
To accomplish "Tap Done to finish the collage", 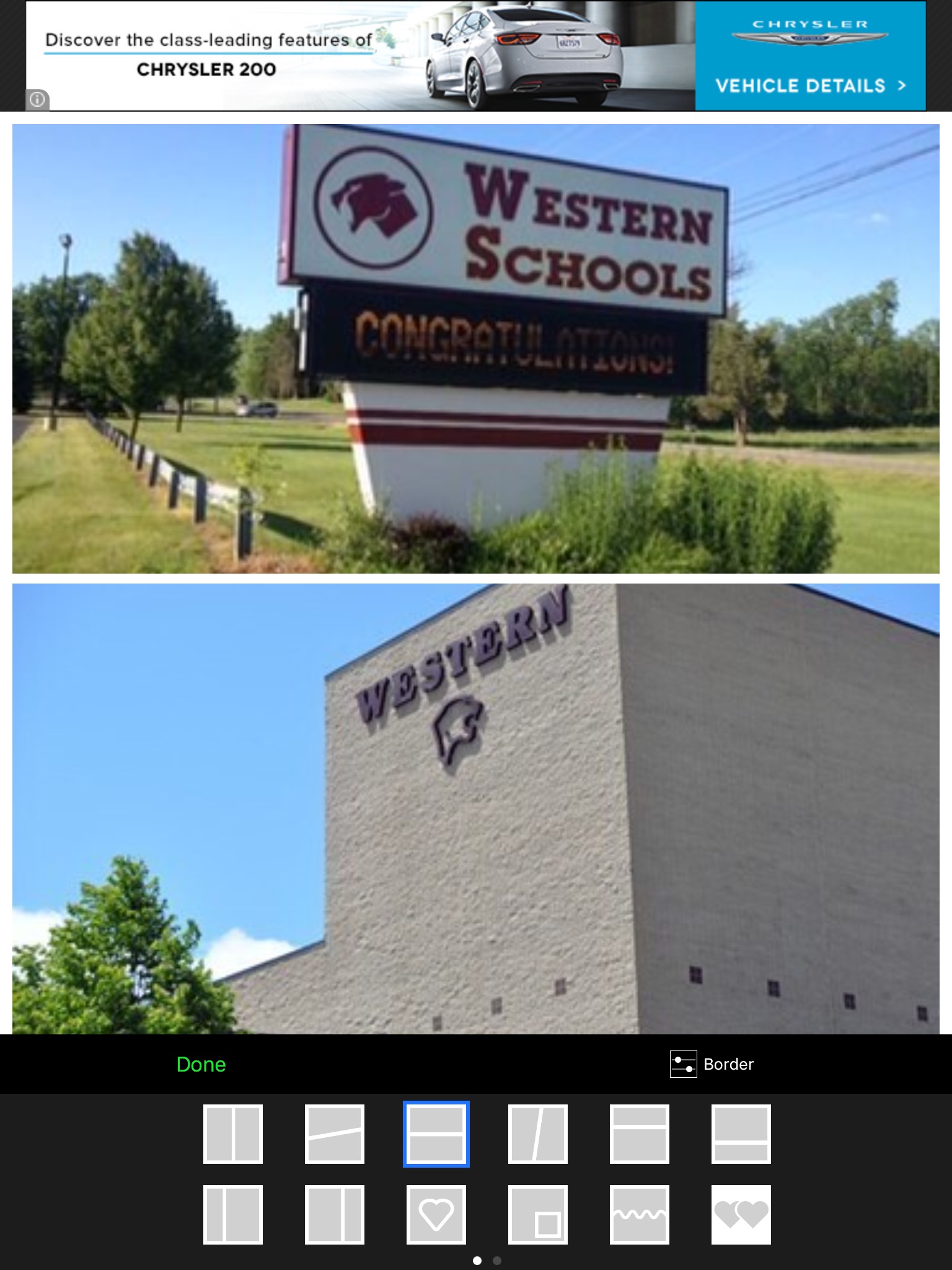I will click(201, 1064).
